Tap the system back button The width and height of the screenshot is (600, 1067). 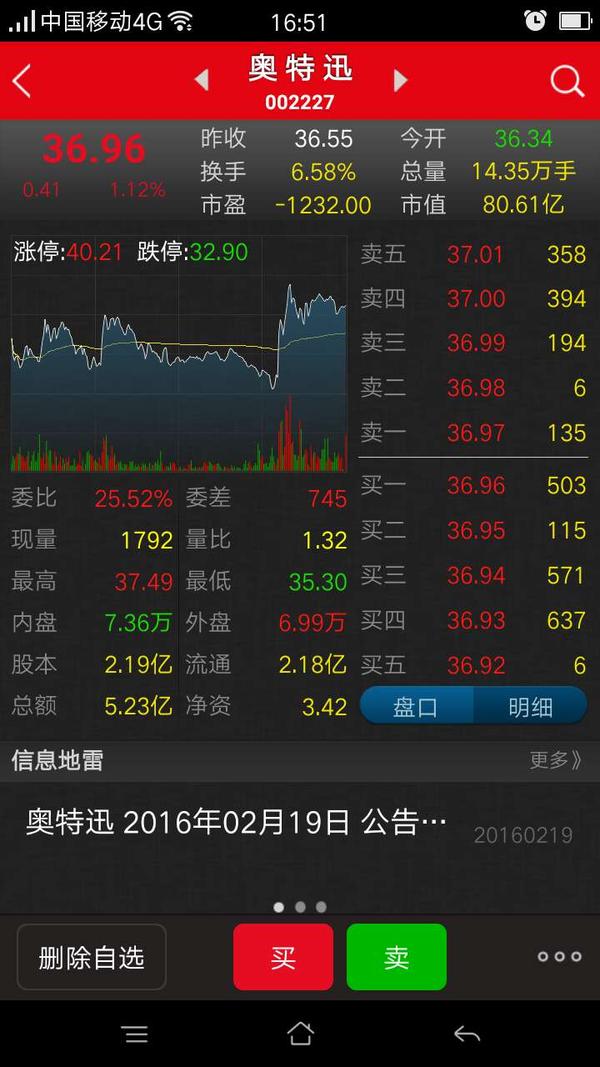pos(467,1034)
